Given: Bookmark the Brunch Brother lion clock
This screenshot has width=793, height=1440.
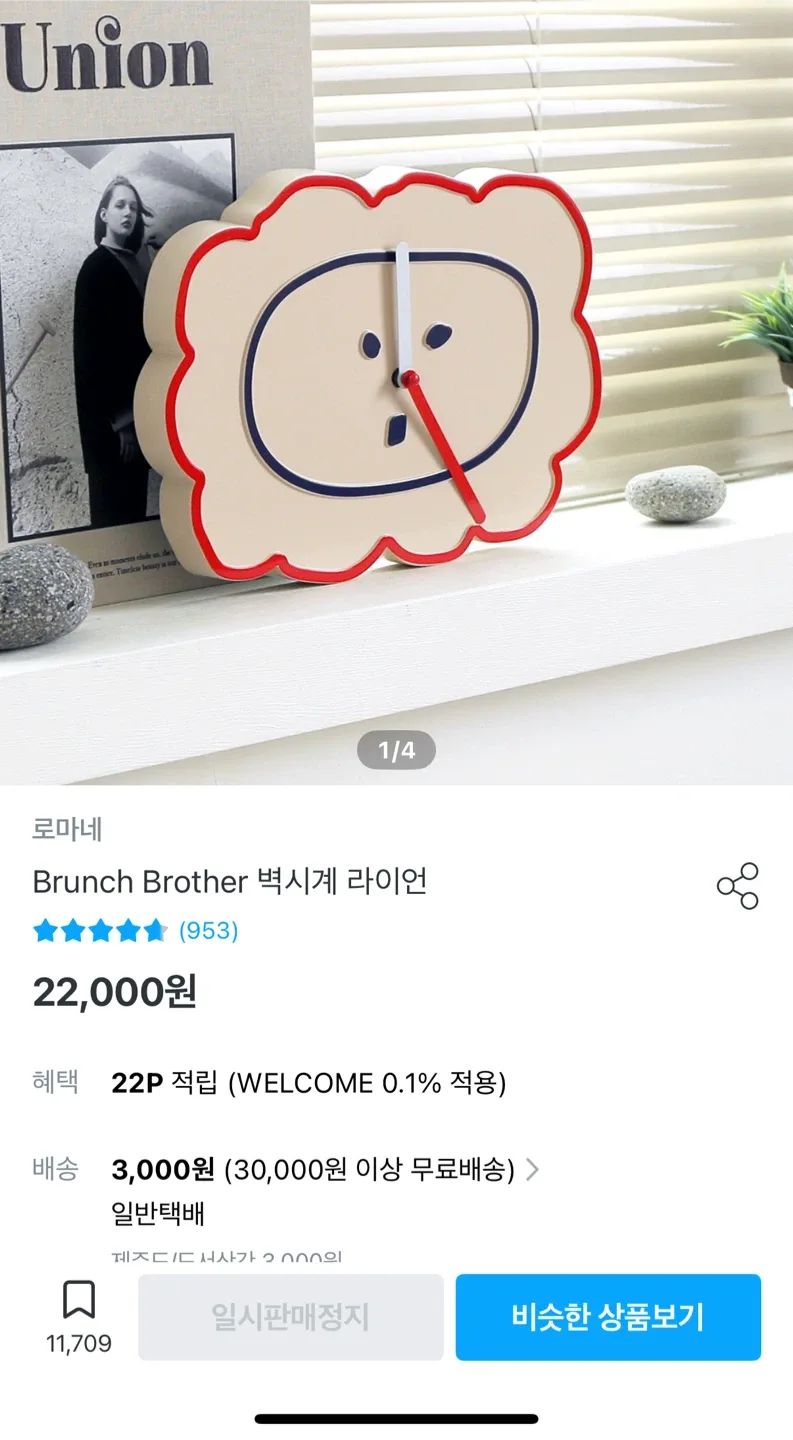Looking at the screenshot, I should (x=78, y=1301).
